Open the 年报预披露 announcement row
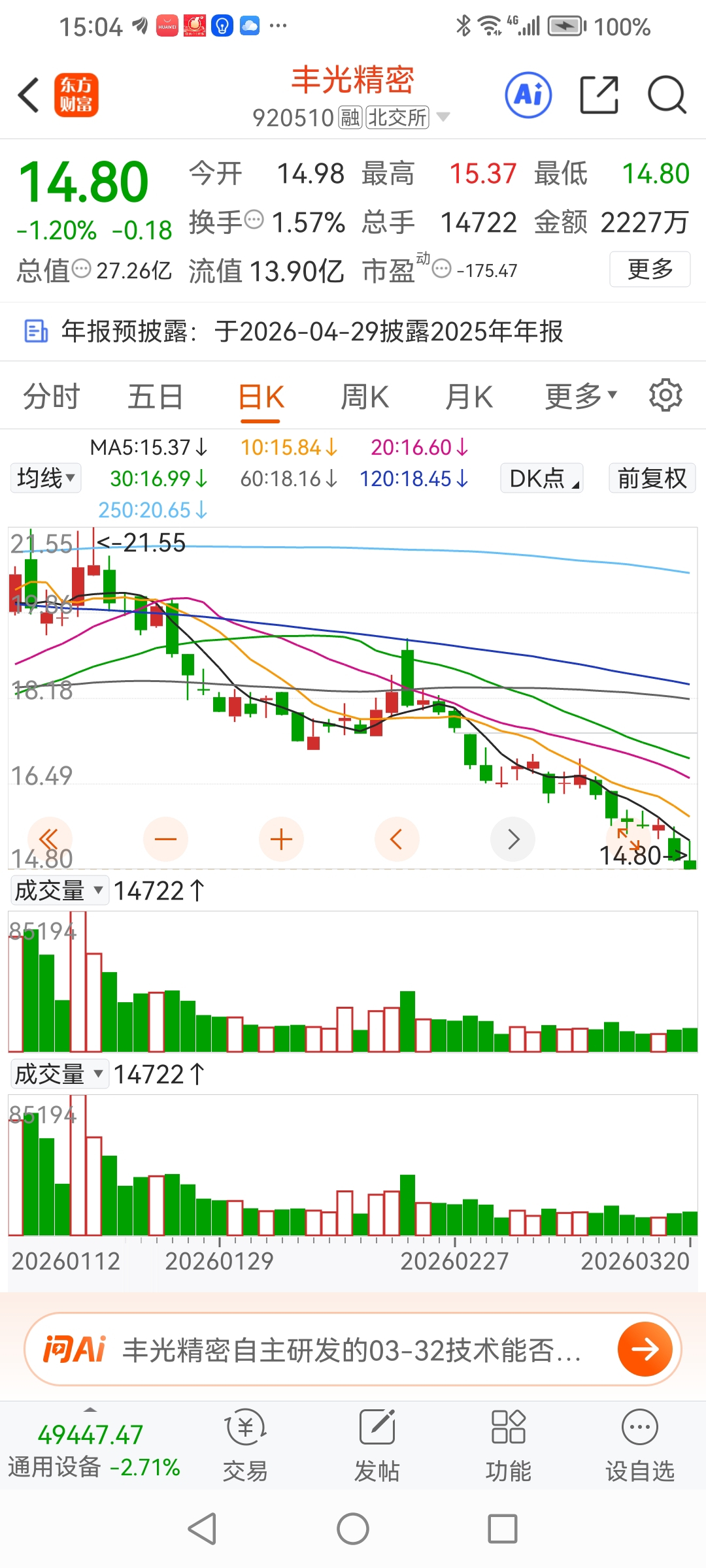 pyautogui.click(x=353, y=331)
